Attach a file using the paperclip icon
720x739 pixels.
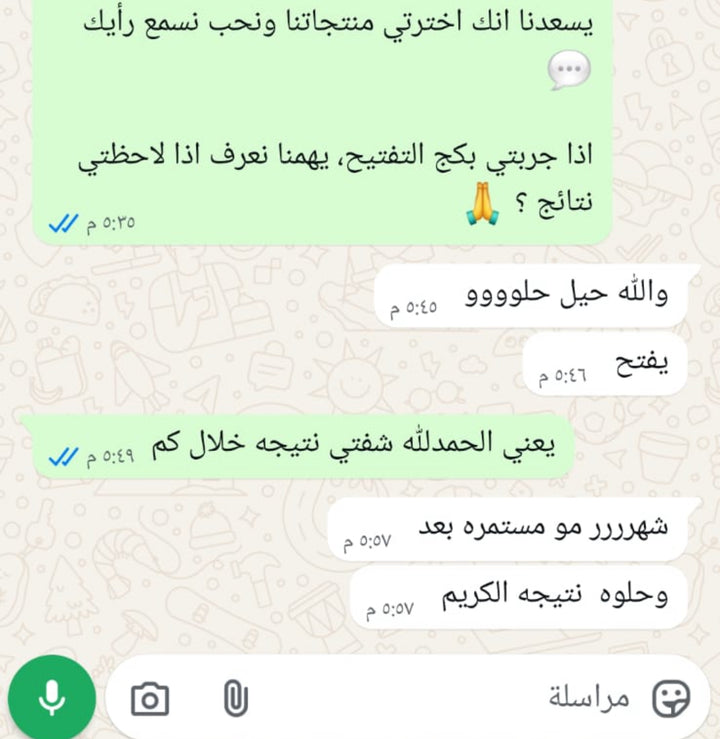click(235, 699)
